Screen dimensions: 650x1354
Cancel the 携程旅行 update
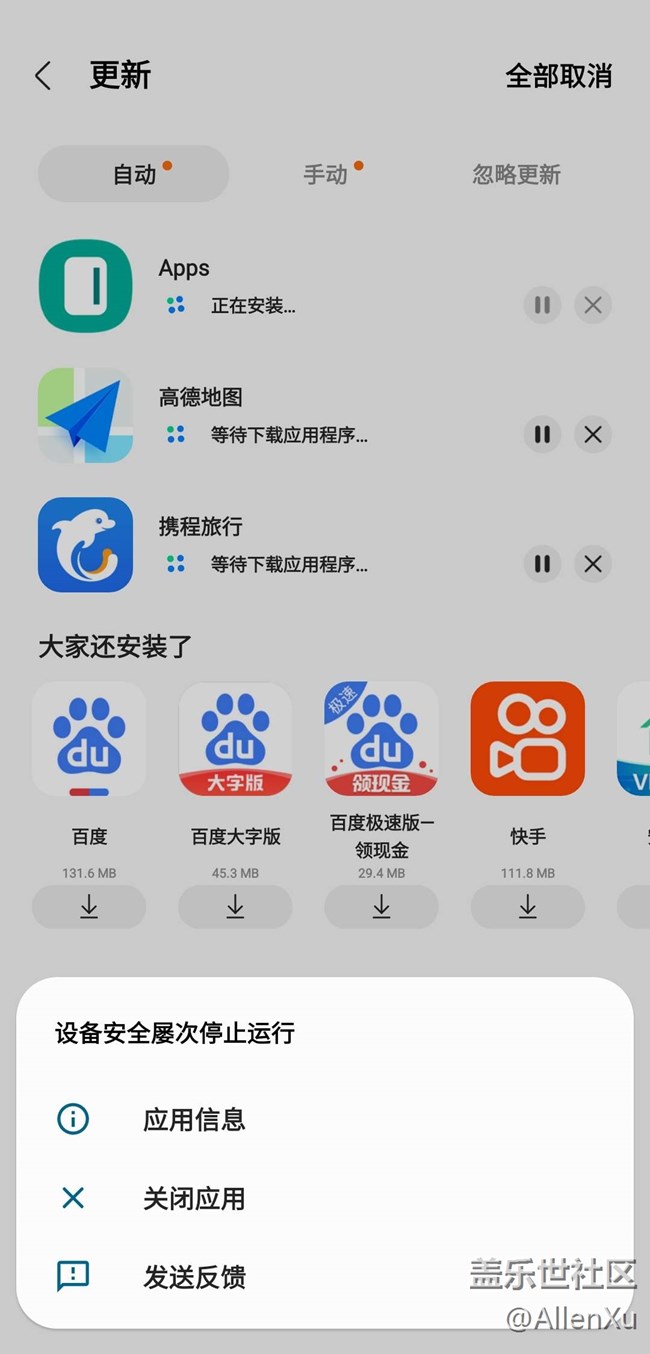[593, 564]
